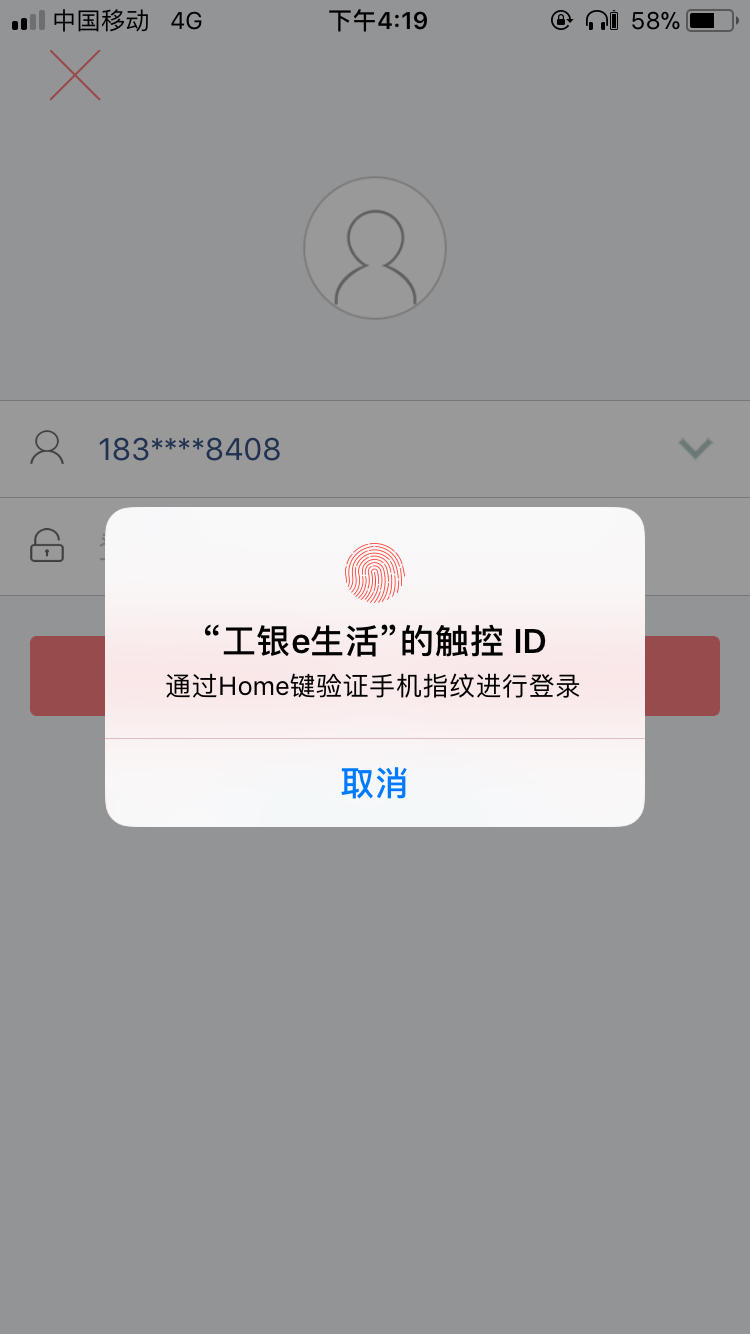This screenshot has width=750, height=1334.
Task: Select the person icon beside the phone number
Action: 47,448
